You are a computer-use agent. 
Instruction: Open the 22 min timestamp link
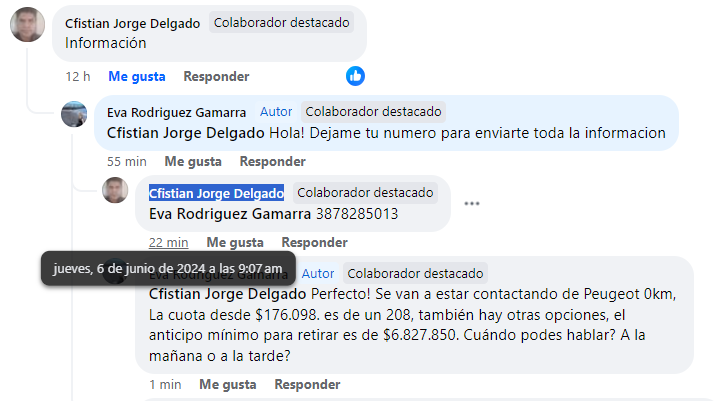point(168,242)
